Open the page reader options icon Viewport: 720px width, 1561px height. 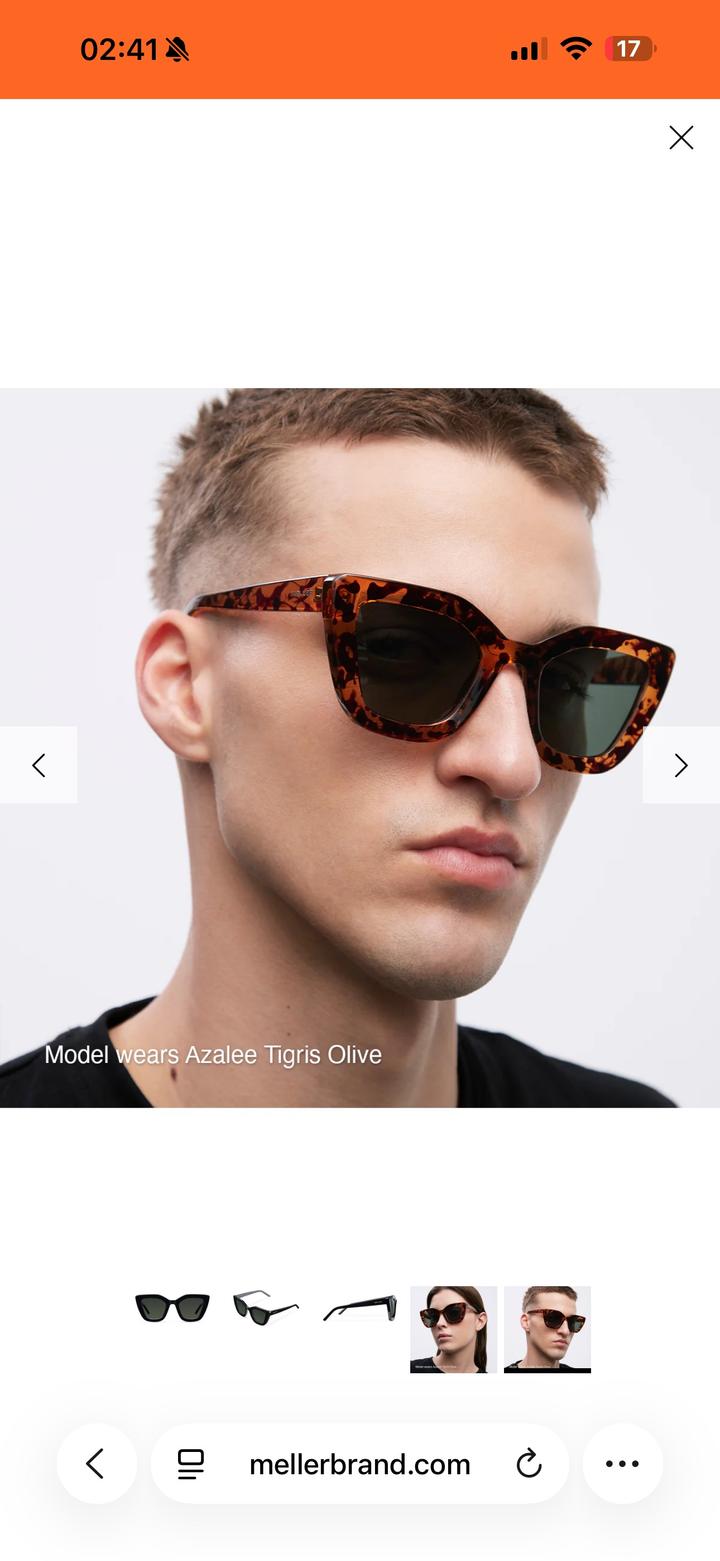pos(190,1464)
